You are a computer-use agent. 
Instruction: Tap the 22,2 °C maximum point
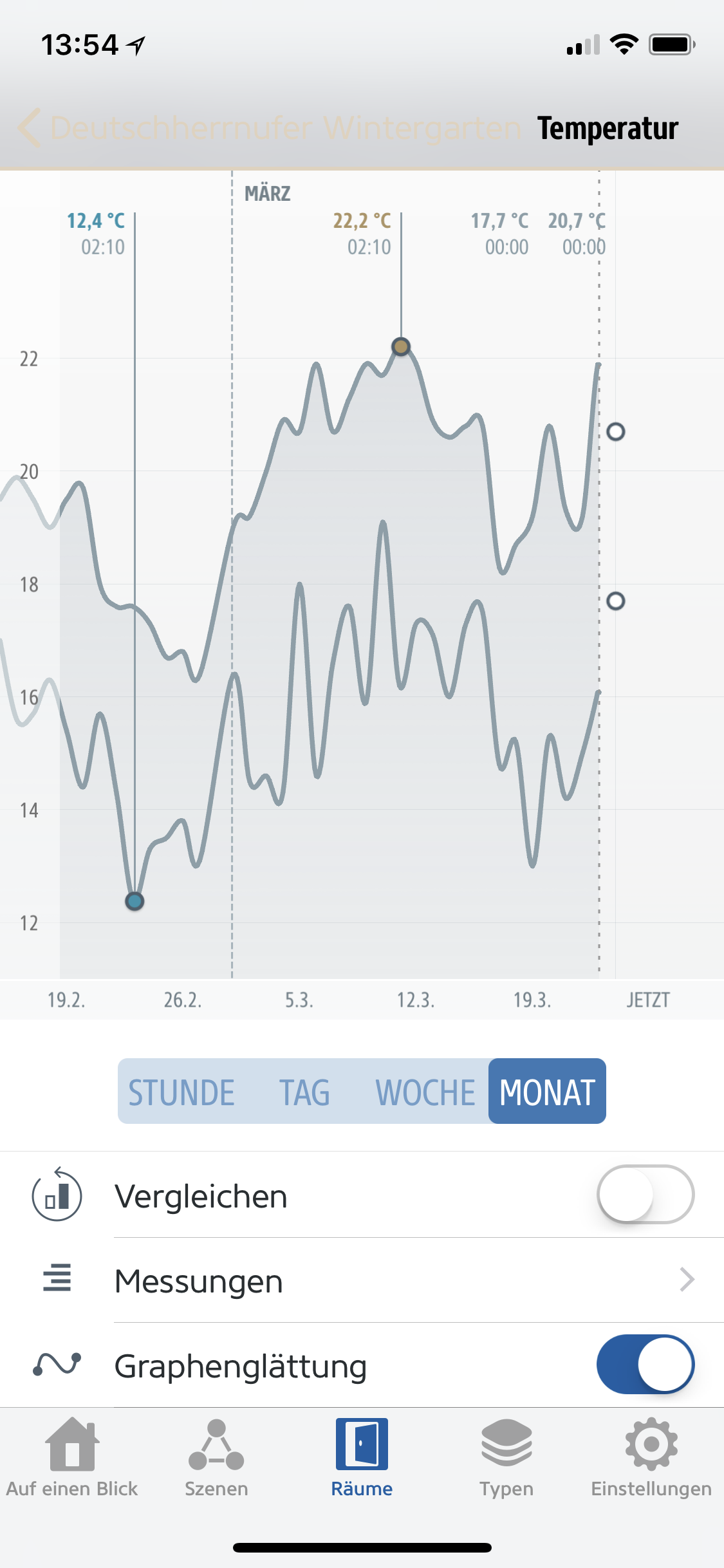point(401,347)
